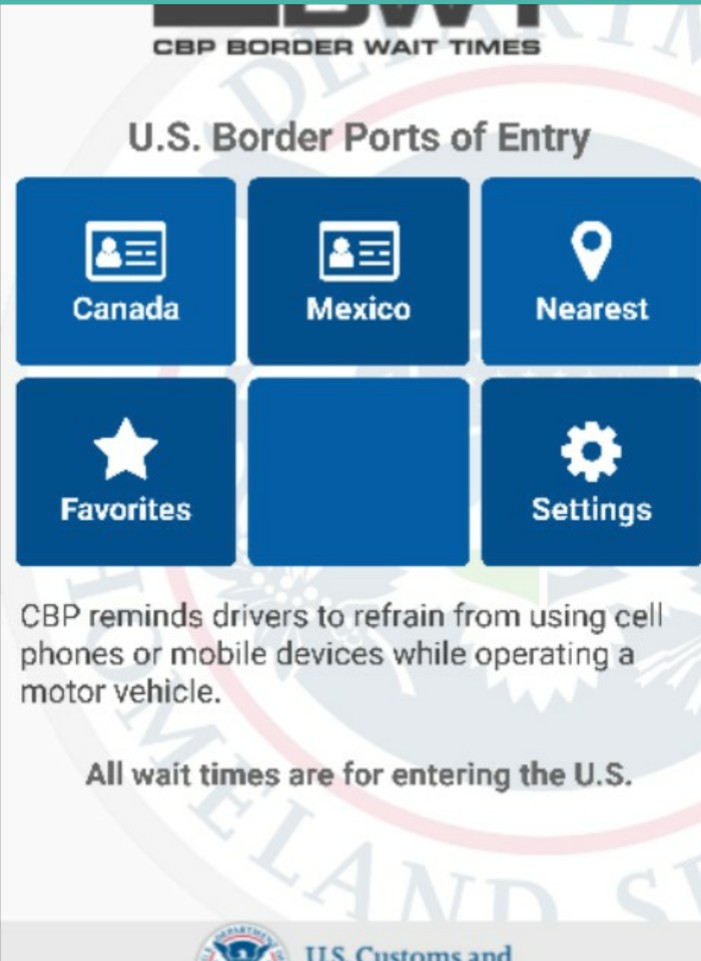Viewport: 701px width, 961px height.
Task: Open Canada border ports
Action: pyautogui.click(x=126, y=271)
